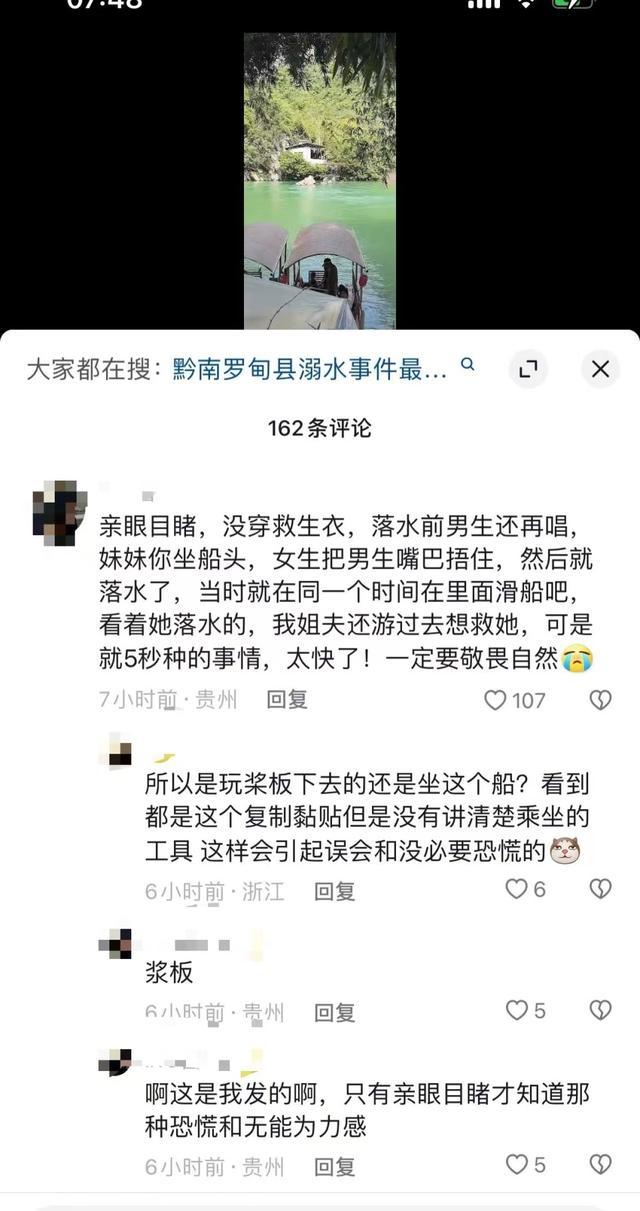Dislike the comment starting 亲眼目睹

tap(600, 700)
